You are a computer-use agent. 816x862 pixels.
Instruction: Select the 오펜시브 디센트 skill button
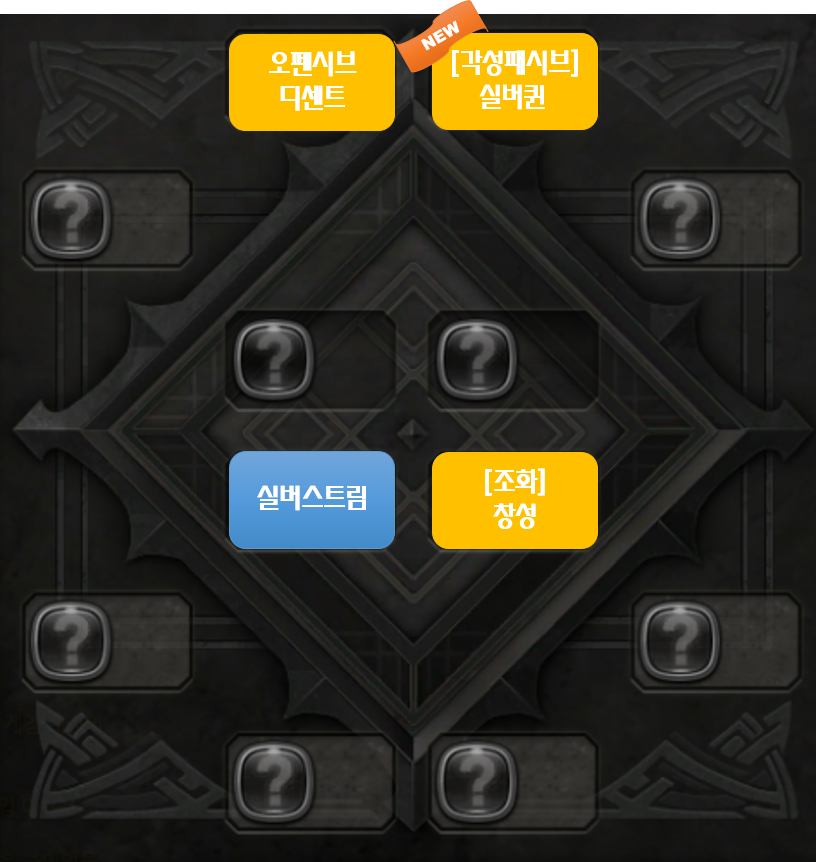point(312,82)
